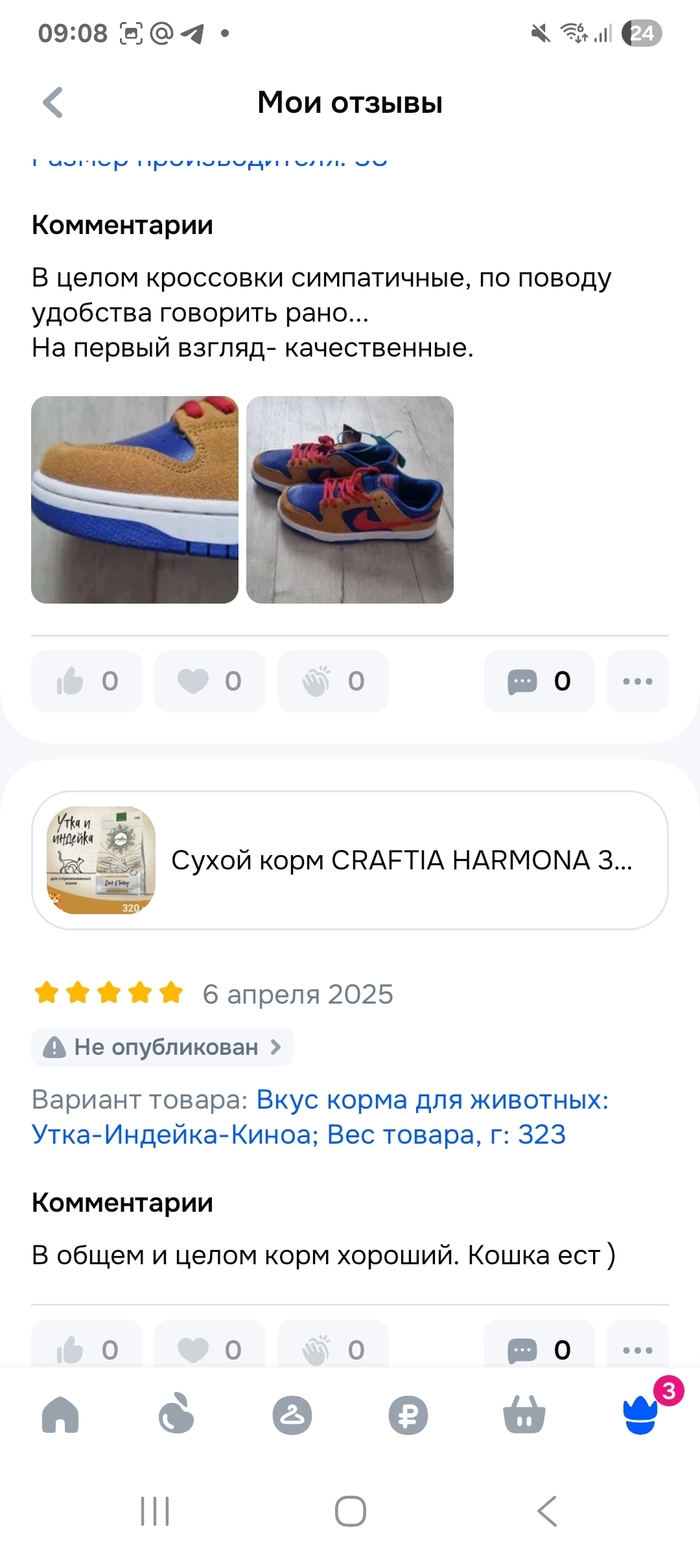
Task: Open the photo of the sneaker pair
Action: coord(350,500)
